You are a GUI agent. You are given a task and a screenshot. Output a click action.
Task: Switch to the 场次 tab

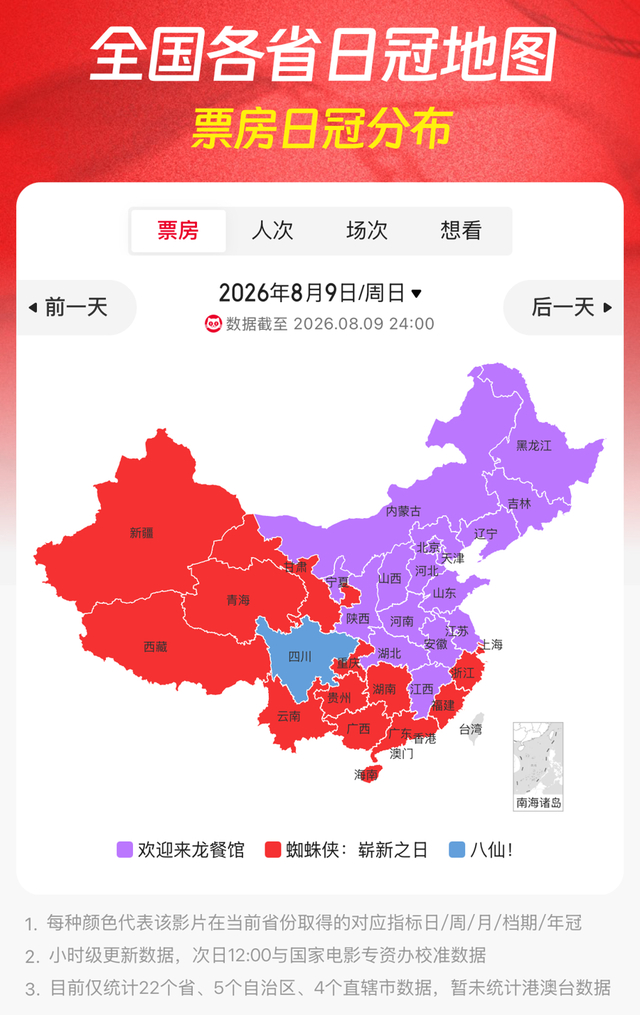click(366, 230)
